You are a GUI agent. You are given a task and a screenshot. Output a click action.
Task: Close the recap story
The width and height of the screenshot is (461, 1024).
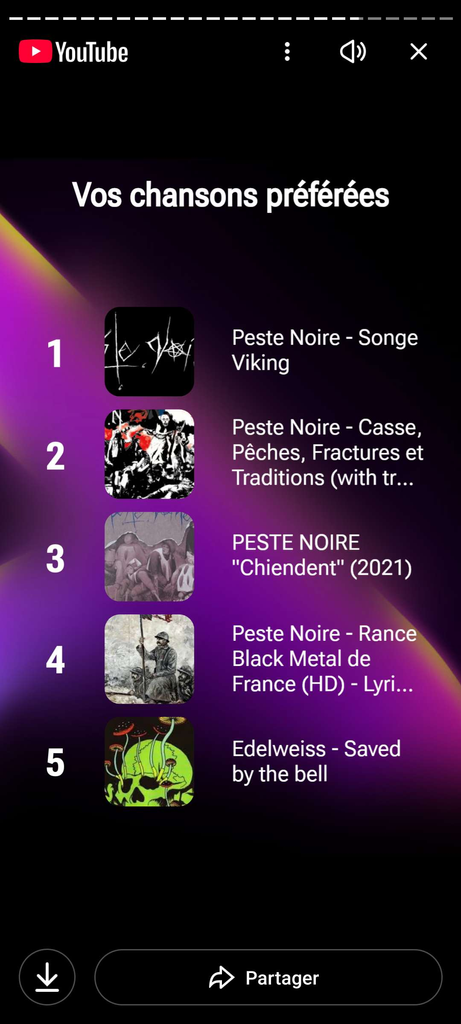419,52
